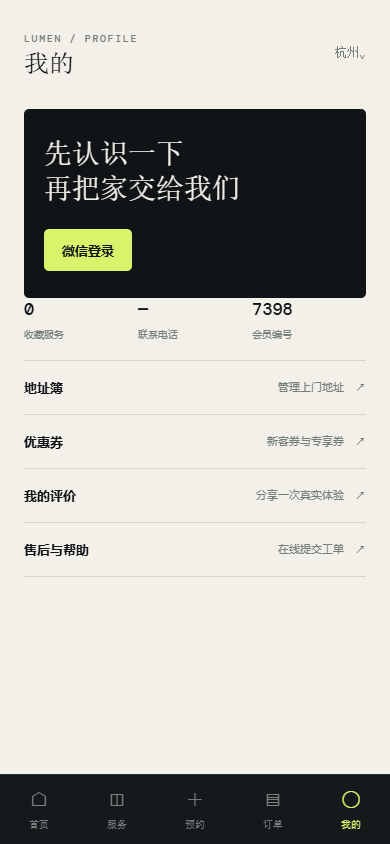Open the 优惠券 row
This screenshot has height=844, width=390.
pos(195,442)
